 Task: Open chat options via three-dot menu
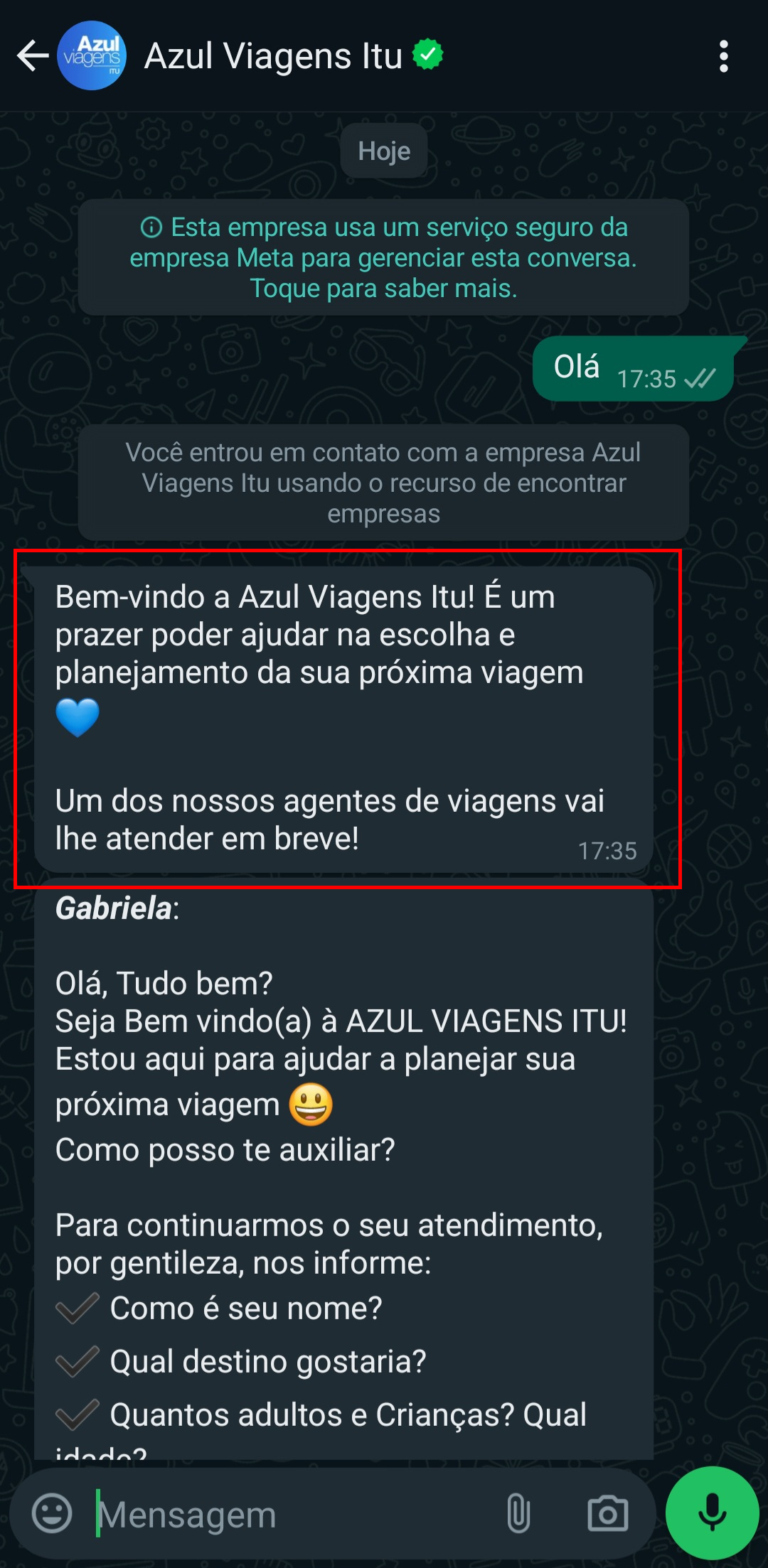pos(723,54)
